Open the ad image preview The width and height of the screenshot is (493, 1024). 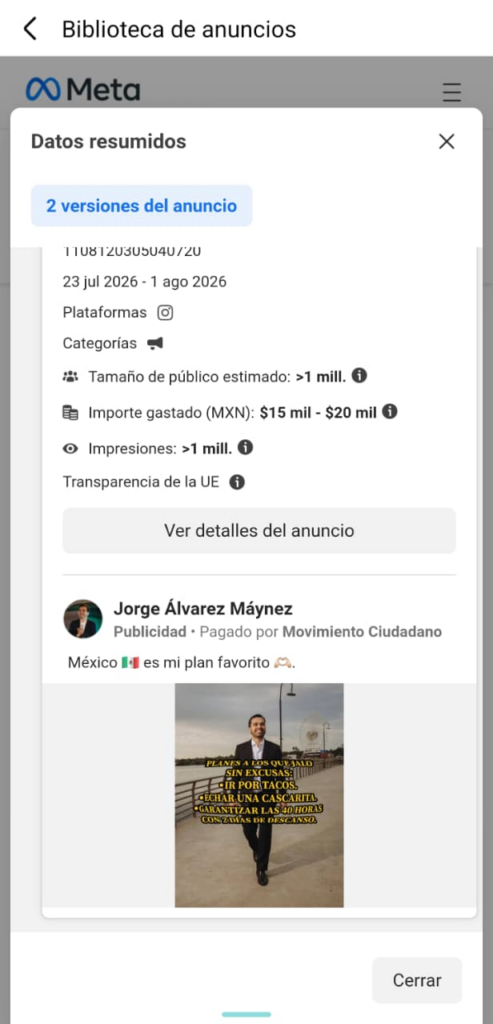point(259,795)
